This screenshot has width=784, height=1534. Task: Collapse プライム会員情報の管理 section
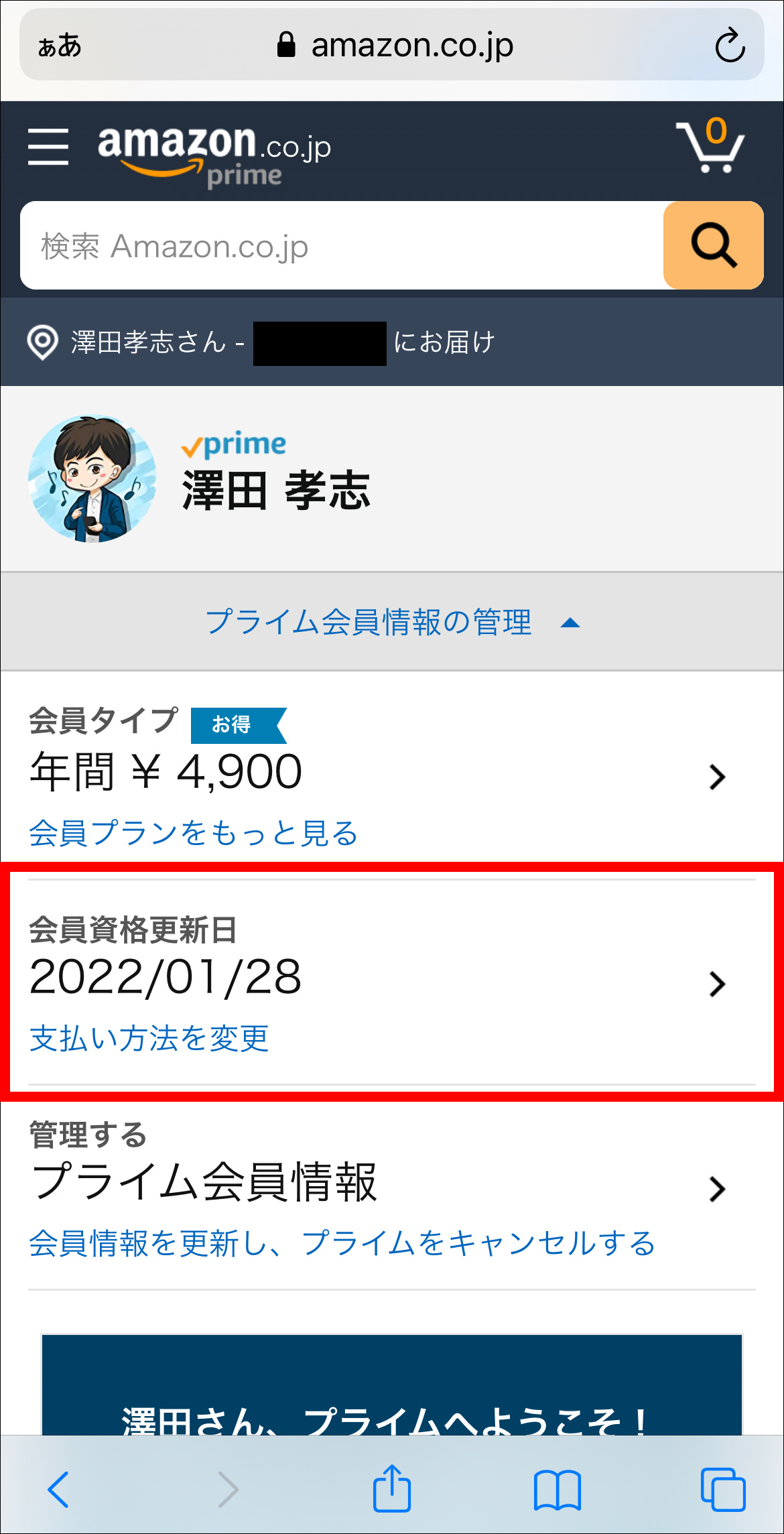(392, 622)
